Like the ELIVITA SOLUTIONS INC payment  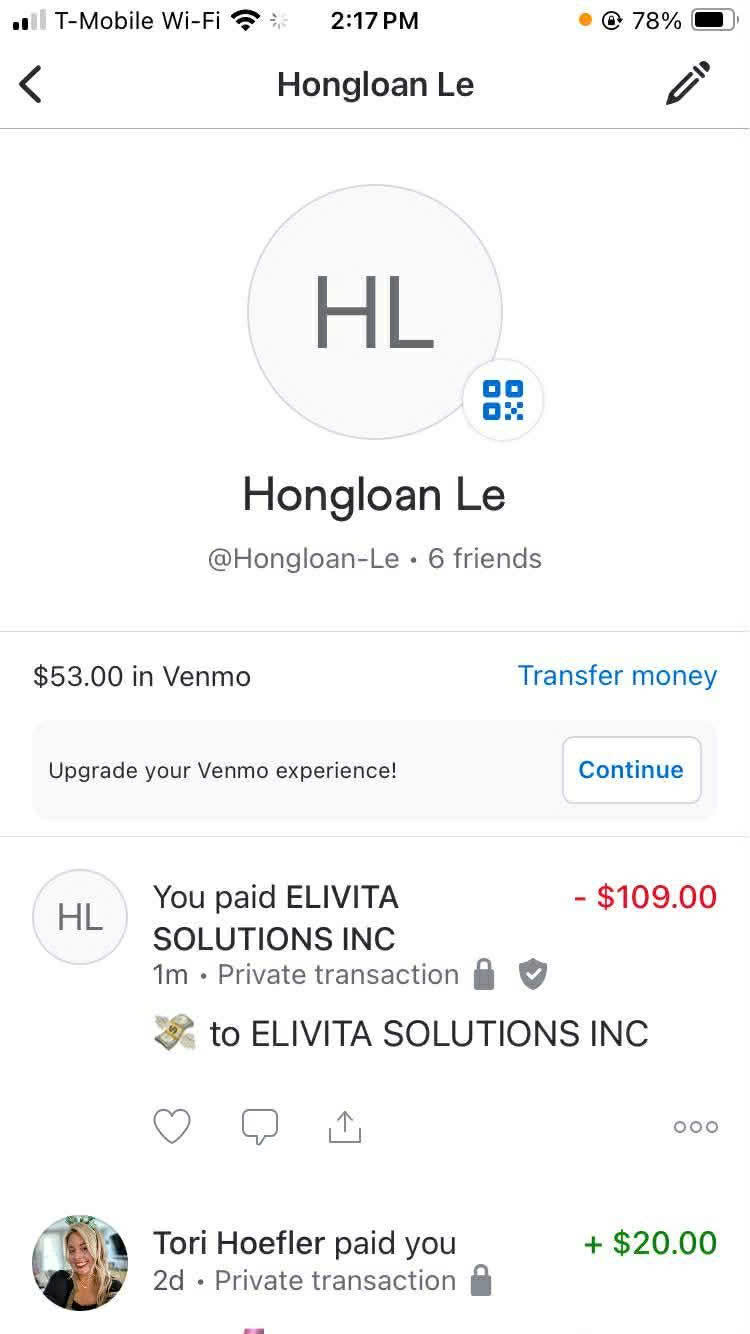tap(172, 1127)
